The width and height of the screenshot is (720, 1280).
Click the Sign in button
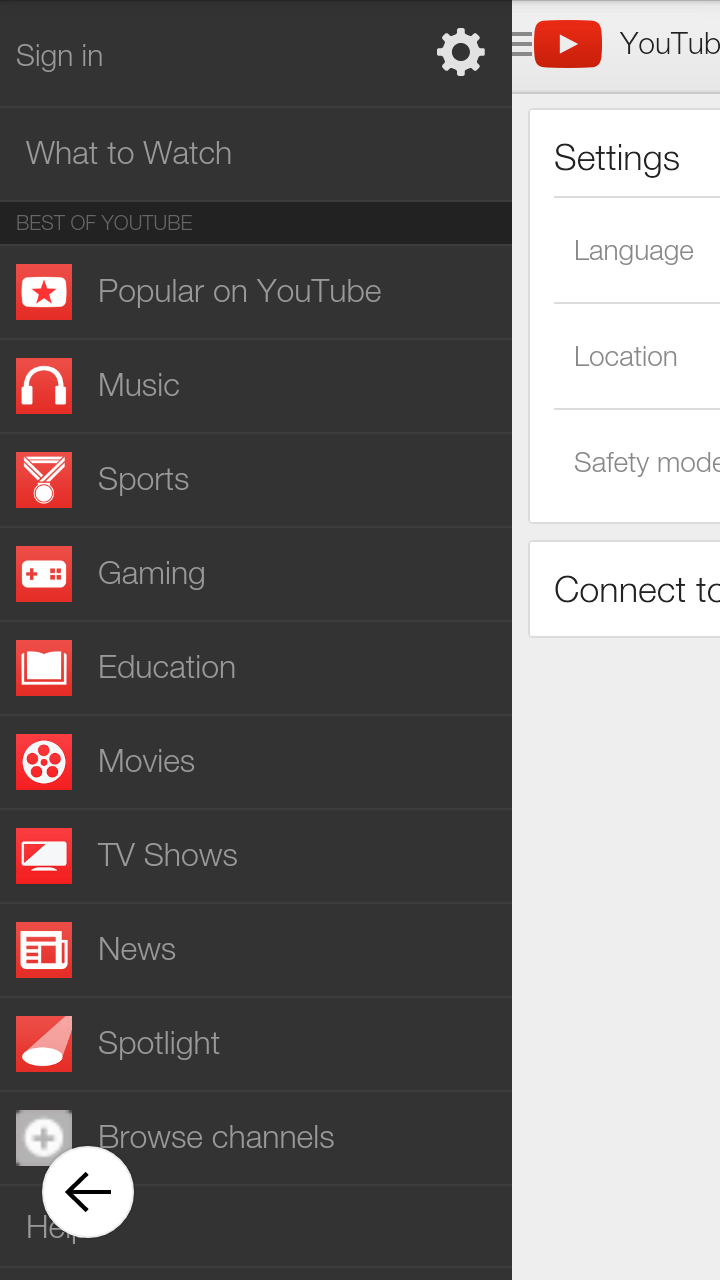click(59, 56)
